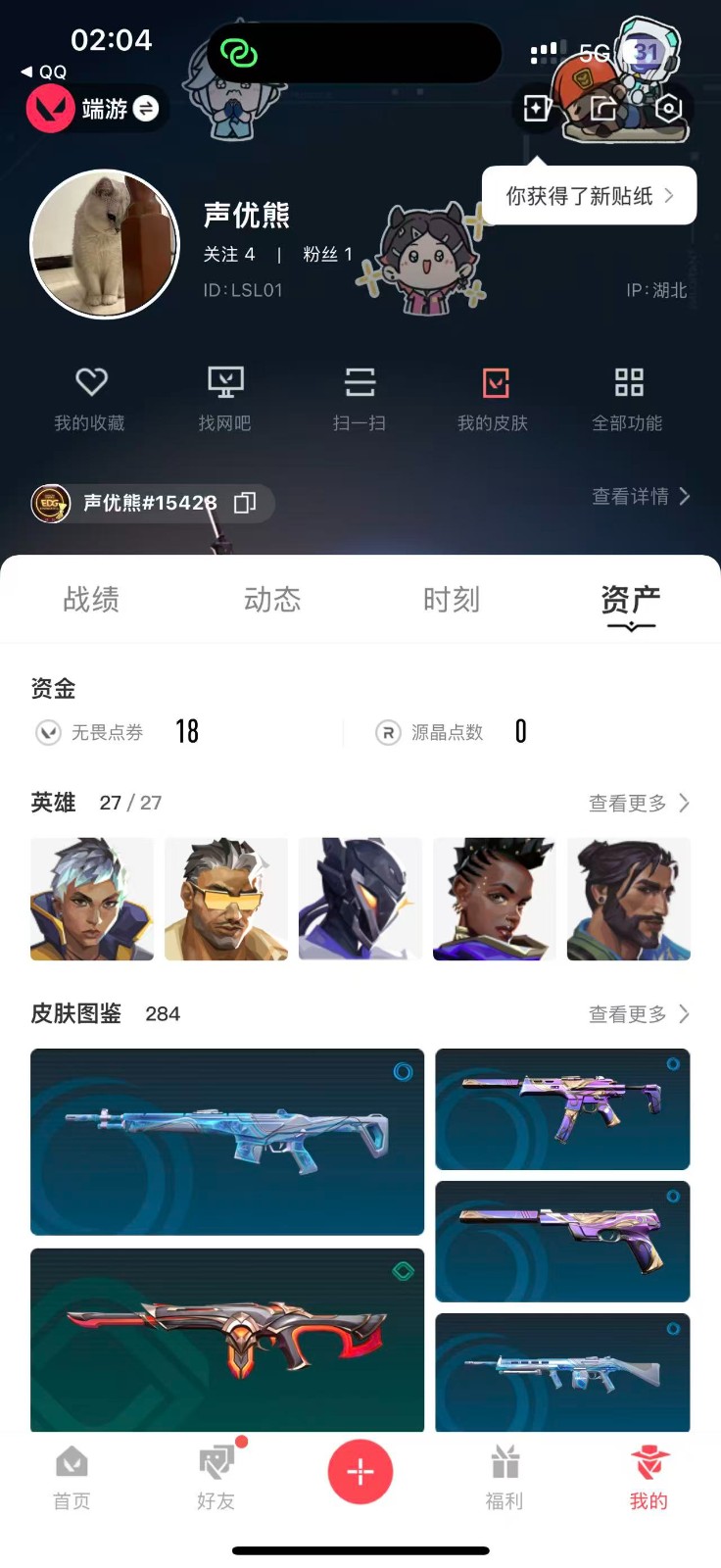
Task: Tap the red plus create button
Action: [360, 1472]
